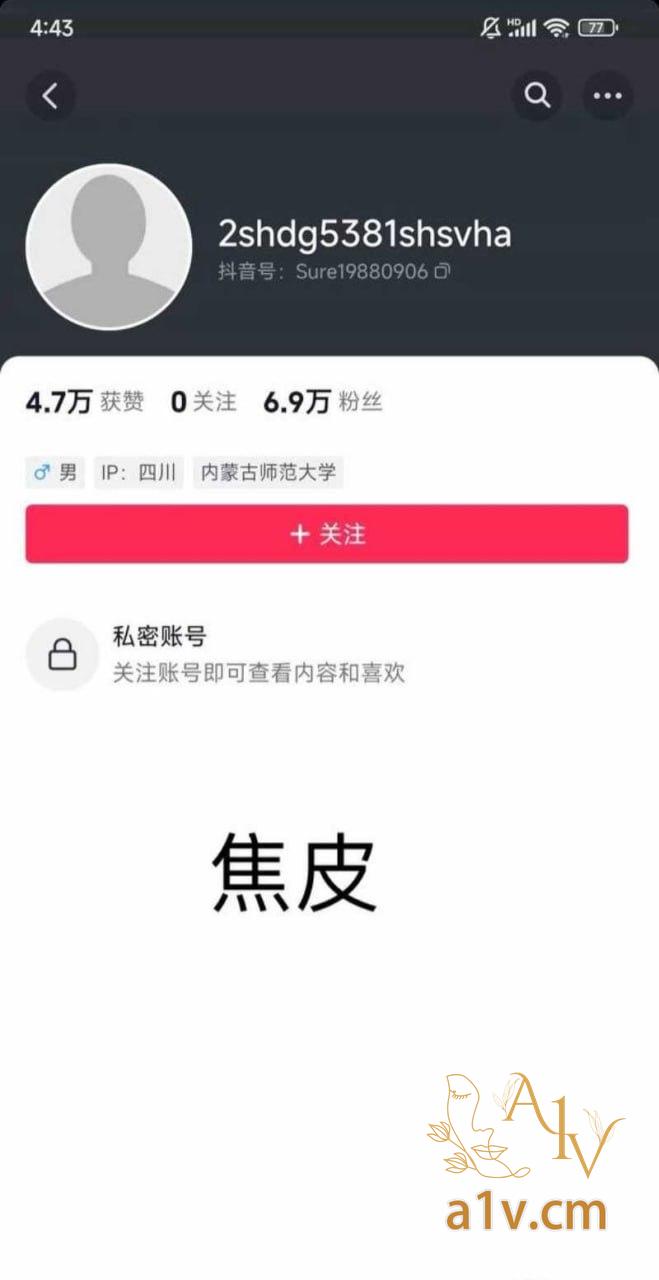Go back using the top-left arrow
The image size is (659, 1280).
[50, 96]
